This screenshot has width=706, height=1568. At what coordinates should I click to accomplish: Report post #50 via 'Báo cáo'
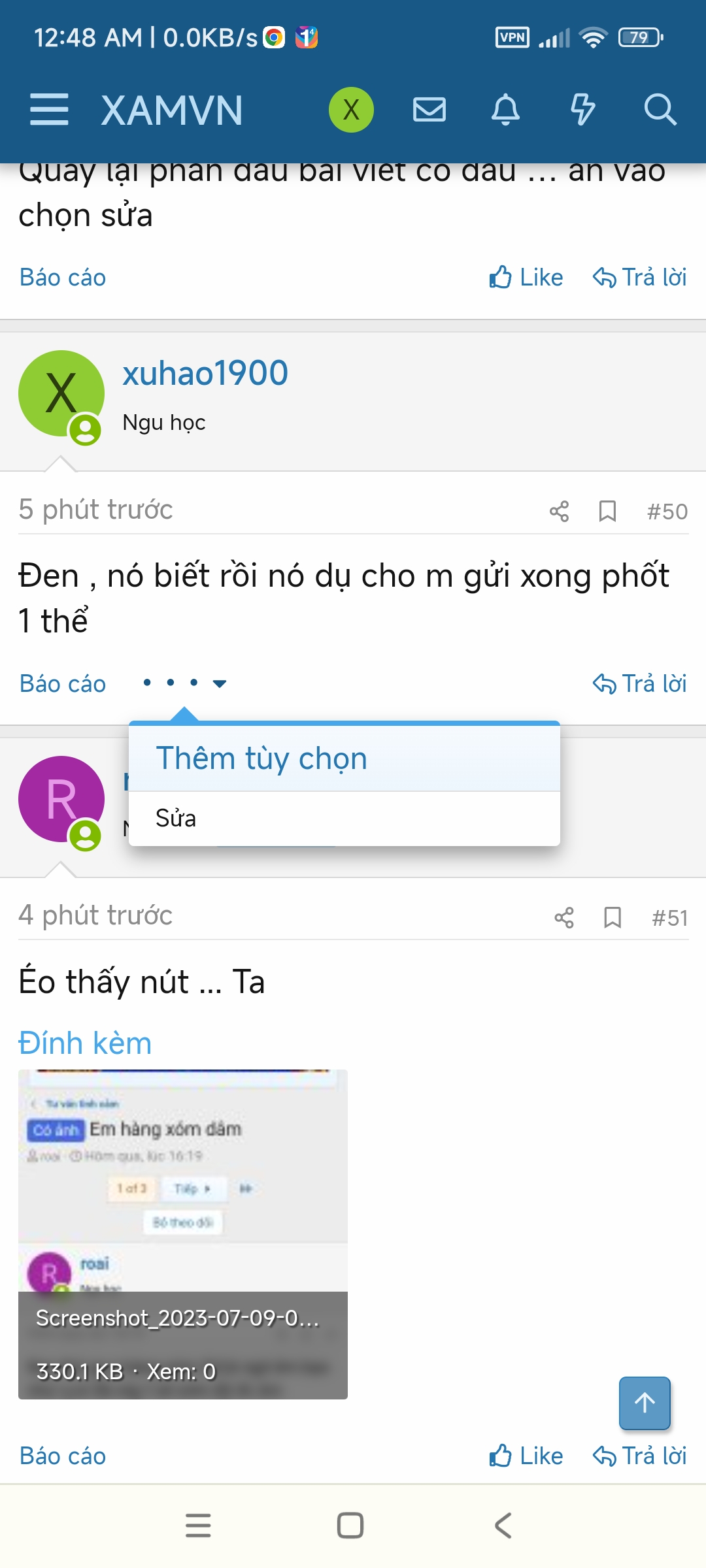(x=63, y=683)
